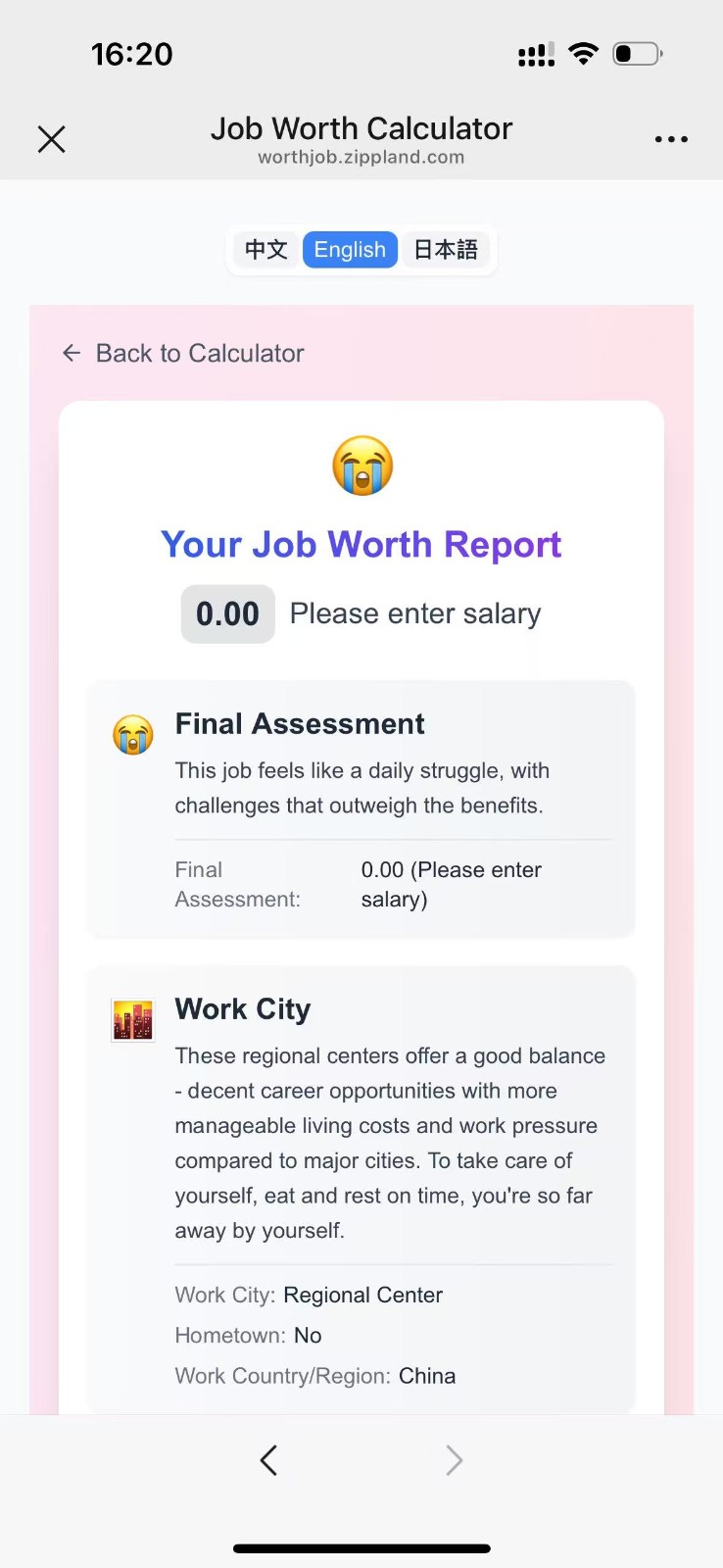Go forward in the browser
Image resolution: width=723 pixels, height=1568 pixels.
point(454,1460)
